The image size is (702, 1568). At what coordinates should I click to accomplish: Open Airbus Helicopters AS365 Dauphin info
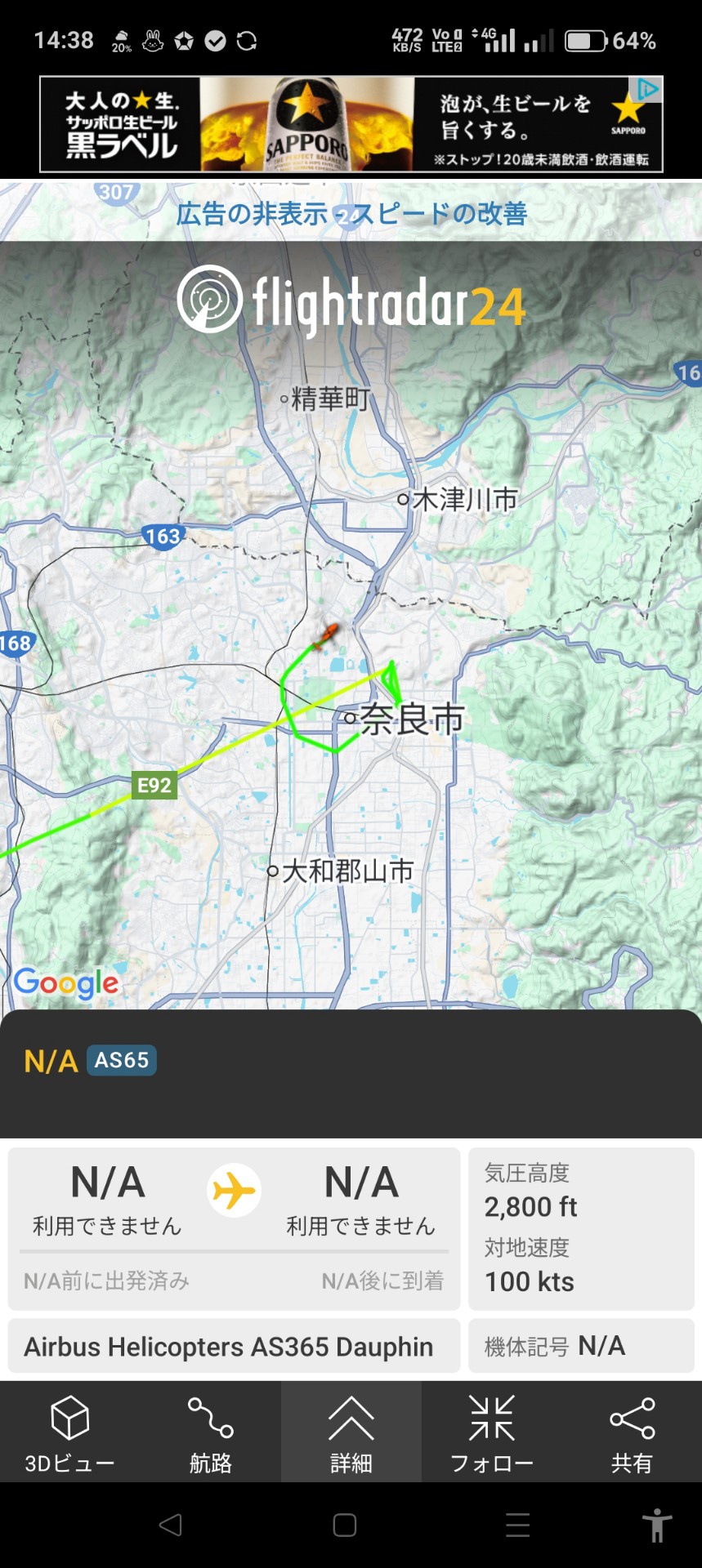click(x=229, y=1347)
